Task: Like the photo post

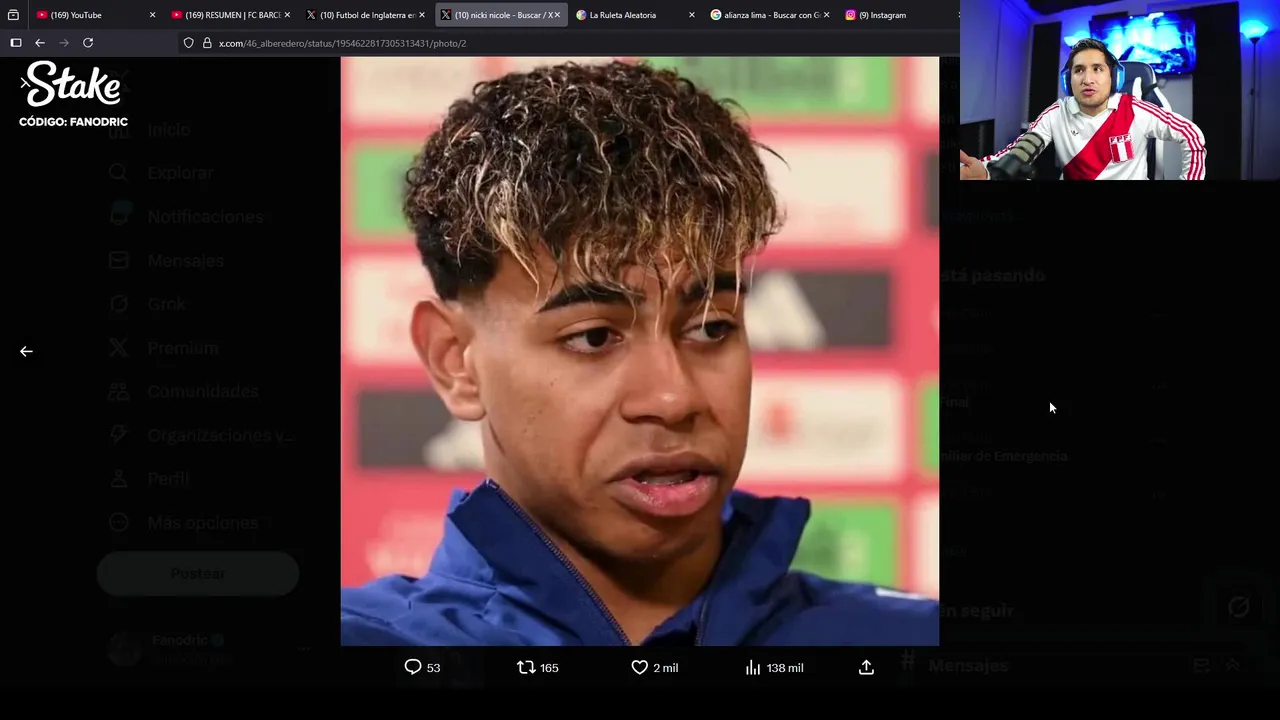Action: pyautogui.click(x=653, y=667)
